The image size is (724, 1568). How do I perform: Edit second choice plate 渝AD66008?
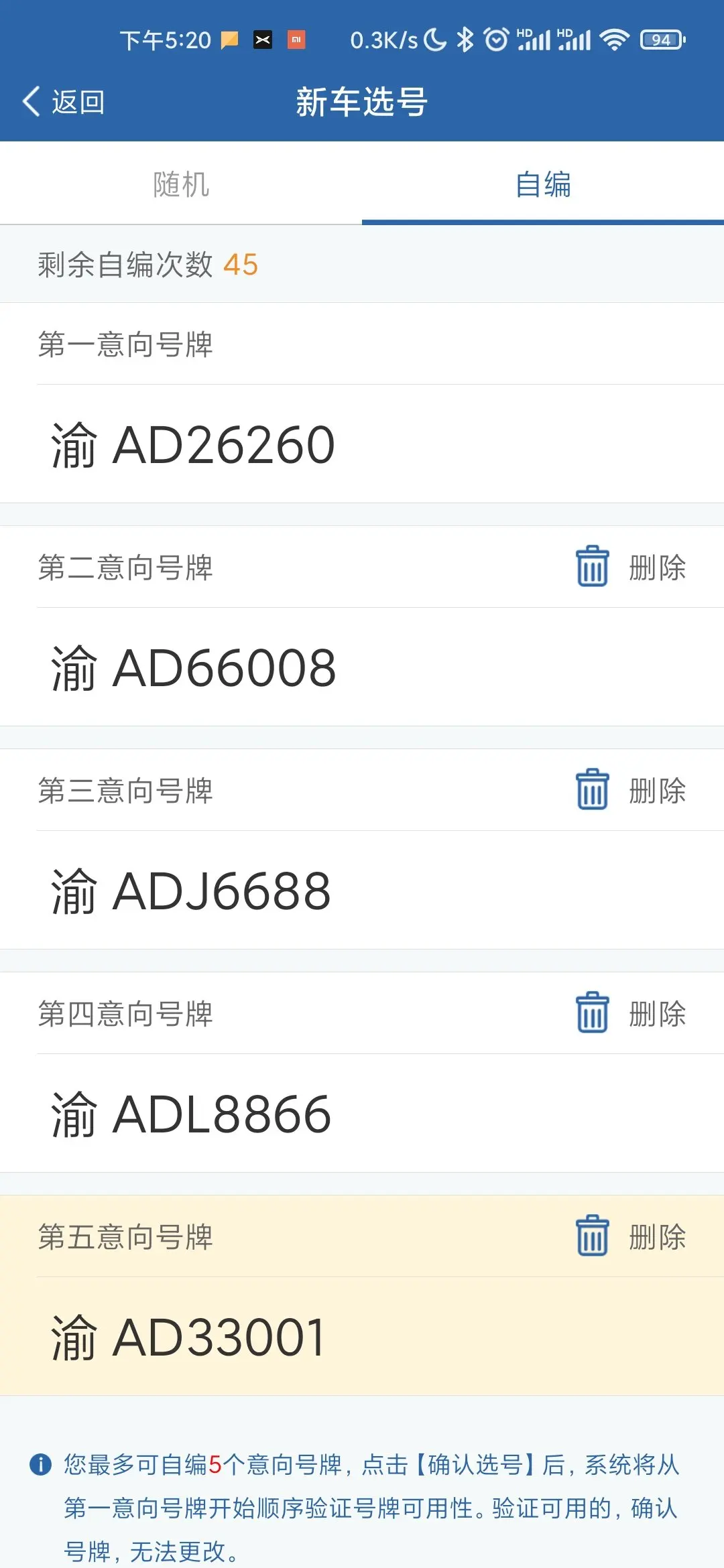[362, 668]
